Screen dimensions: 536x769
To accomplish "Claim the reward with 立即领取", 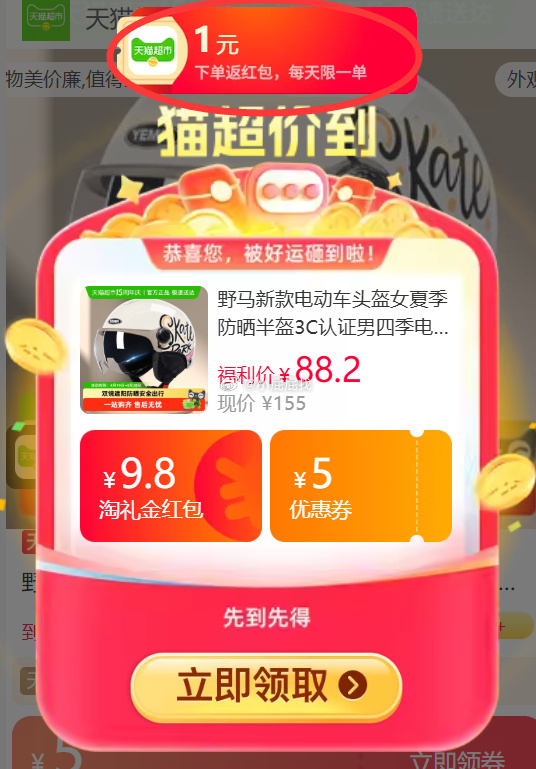I will coord(266,685).
